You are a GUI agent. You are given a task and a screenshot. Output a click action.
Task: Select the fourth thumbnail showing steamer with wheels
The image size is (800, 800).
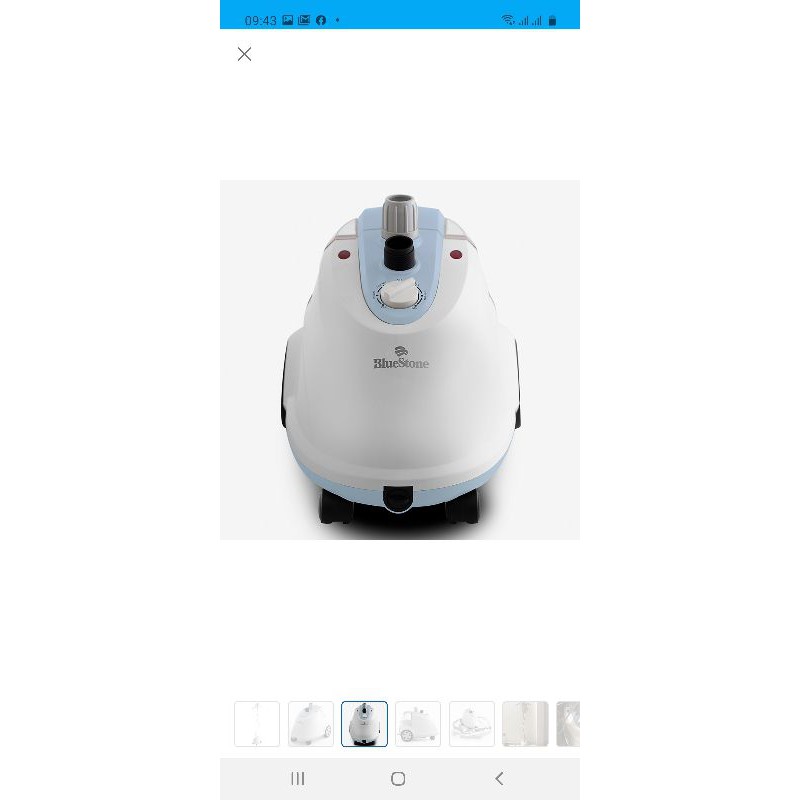[x=418, y=724]
